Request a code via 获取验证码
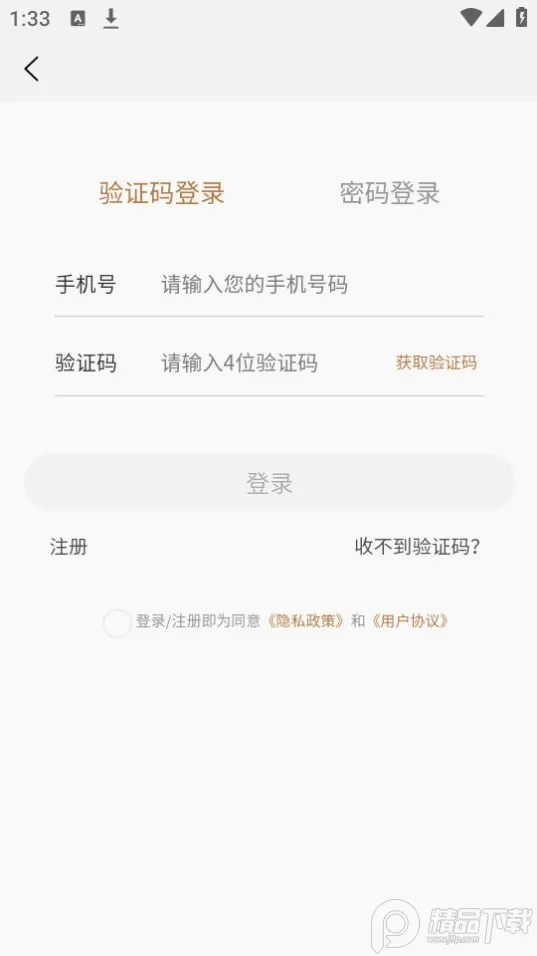Screen dimensions: 537x956 (436, 363)
